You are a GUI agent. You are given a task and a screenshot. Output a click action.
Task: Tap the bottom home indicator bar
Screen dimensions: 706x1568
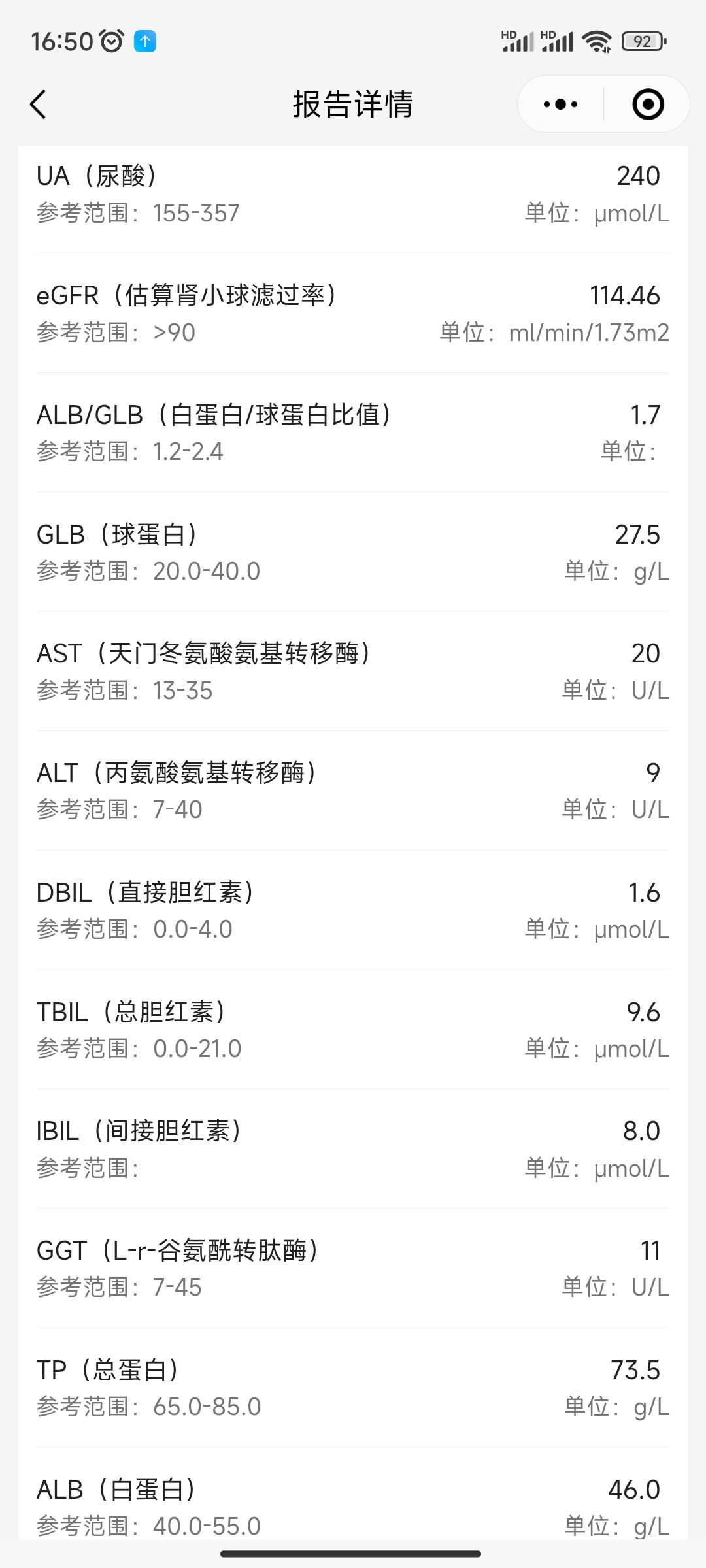(353, 1555)
